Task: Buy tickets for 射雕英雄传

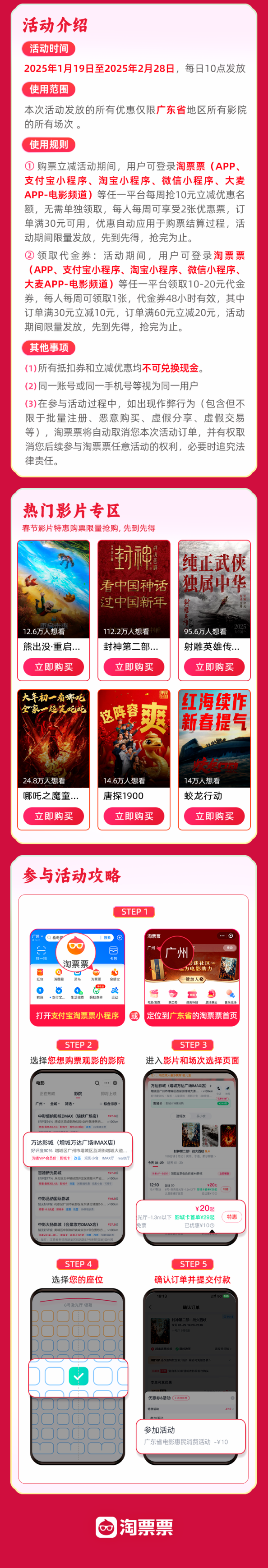Action: [x=214, y=666]
